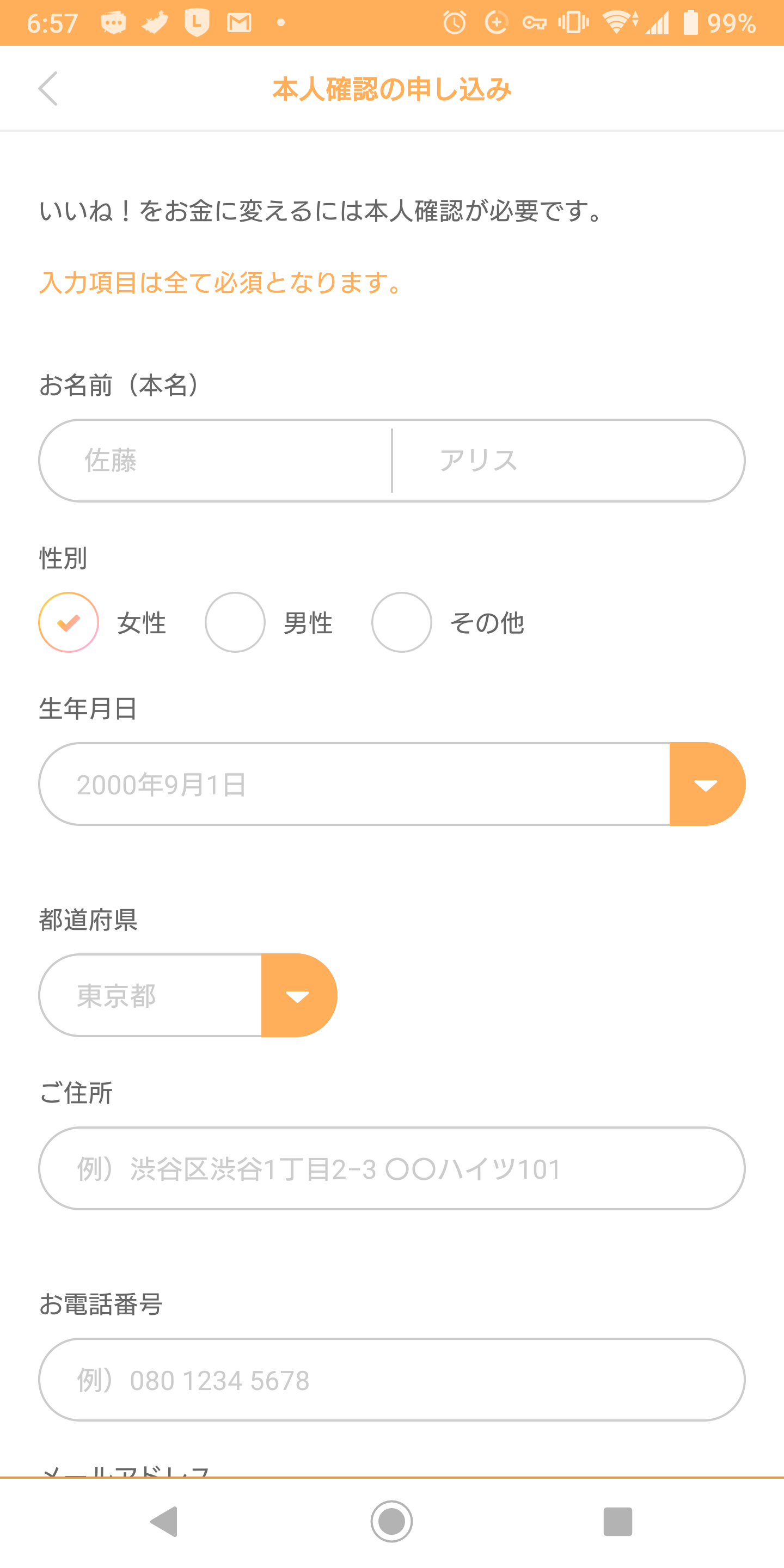Open the 生年月日 date picker
Image resolution: width=784 pixels, height=1568 pixels.
tap(392, 784)
